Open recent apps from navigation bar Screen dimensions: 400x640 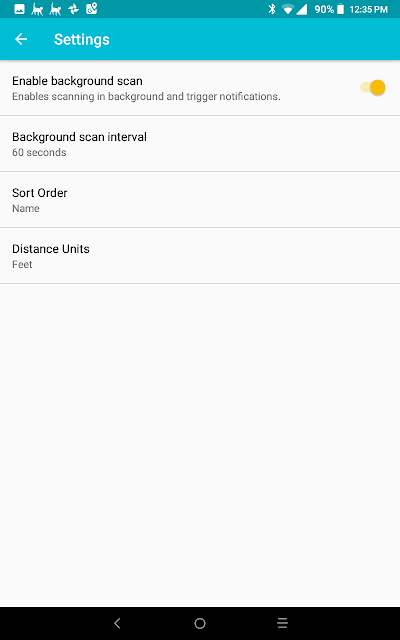pyautogui.click(x=282, y=623)
